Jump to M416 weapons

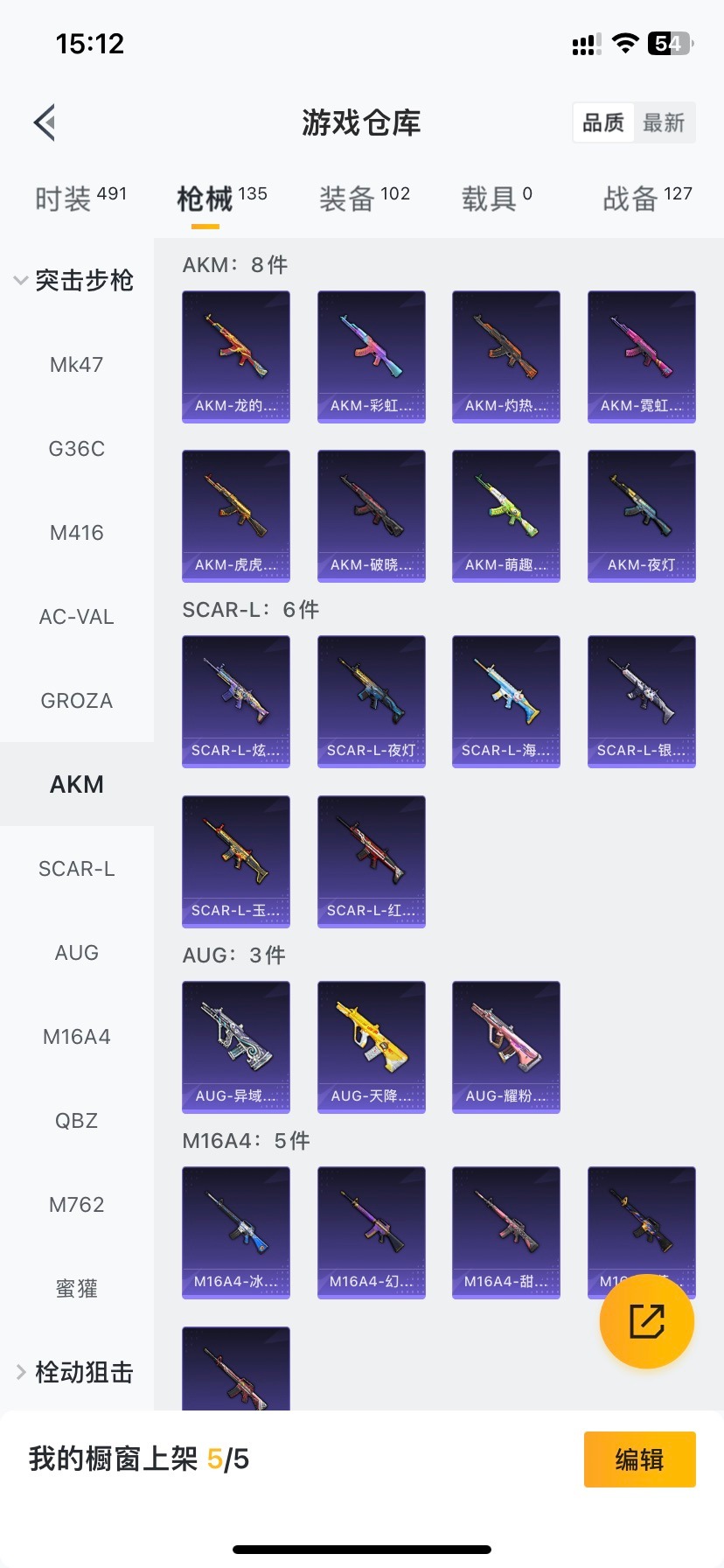77,533
